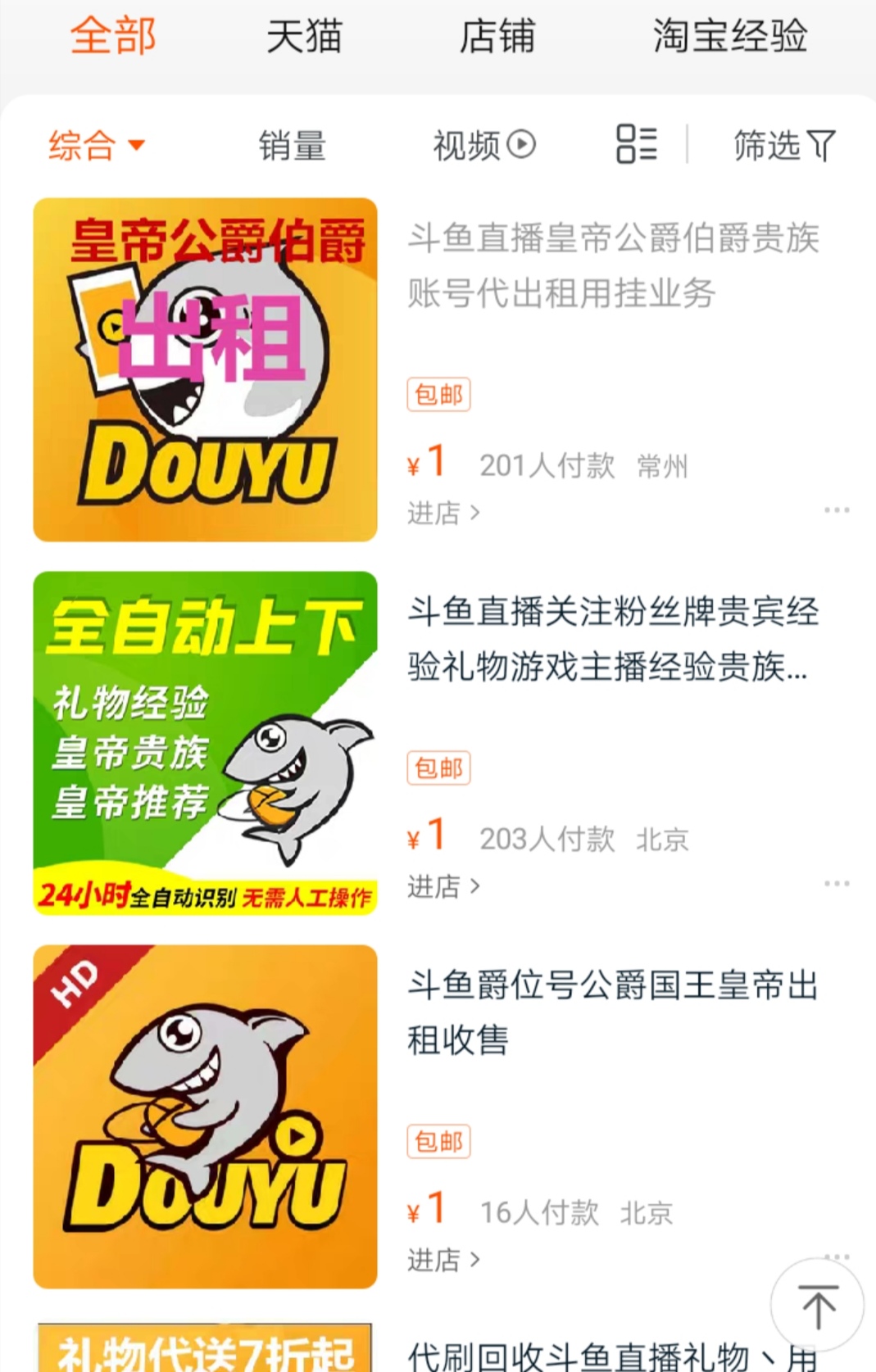Viewport: 876px width, 1372px height.
Task: Jump back to top with the arrow button
Action: pyautogui.click(x=817, y=1306)
